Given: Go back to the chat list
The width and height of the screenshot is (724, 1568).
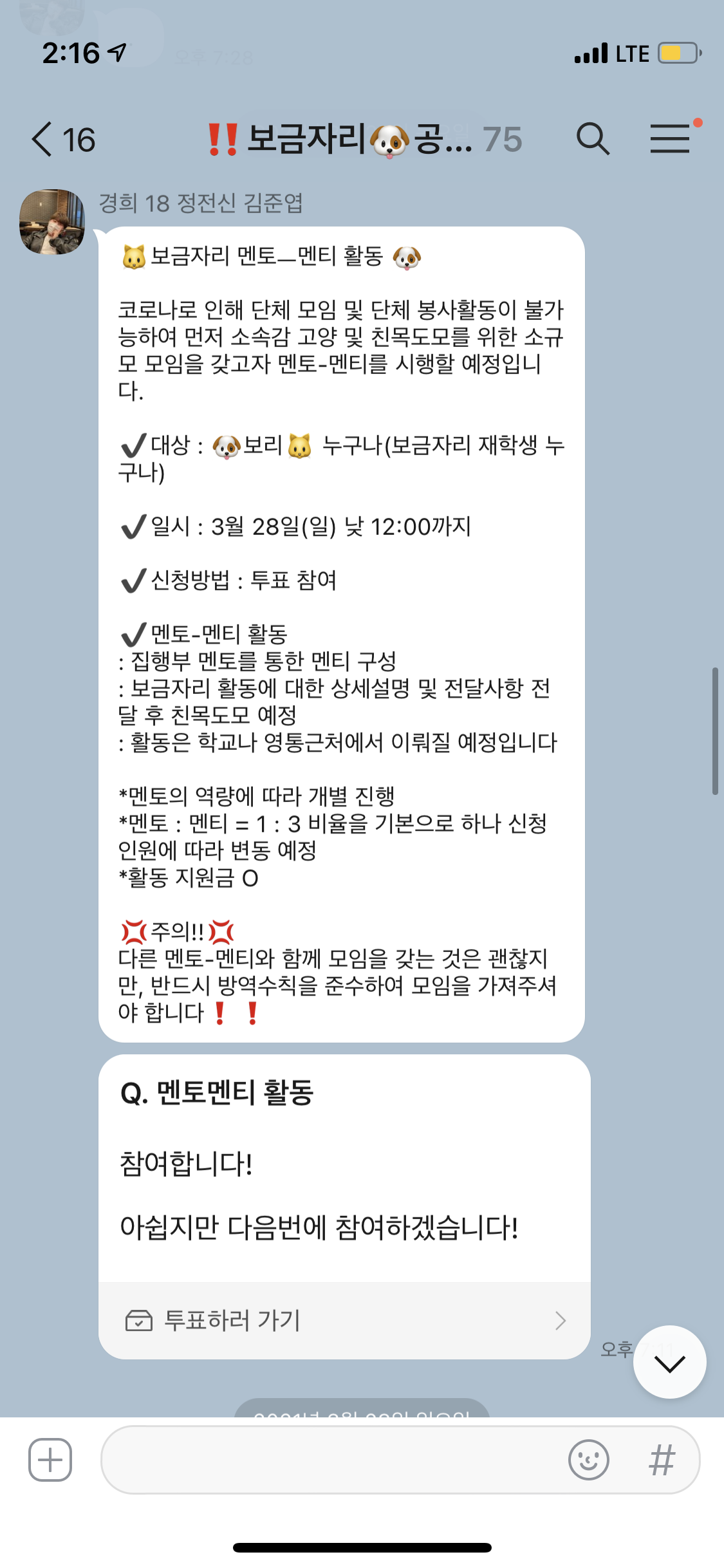Looking at the screenshot, I should (x=61, y=140).
